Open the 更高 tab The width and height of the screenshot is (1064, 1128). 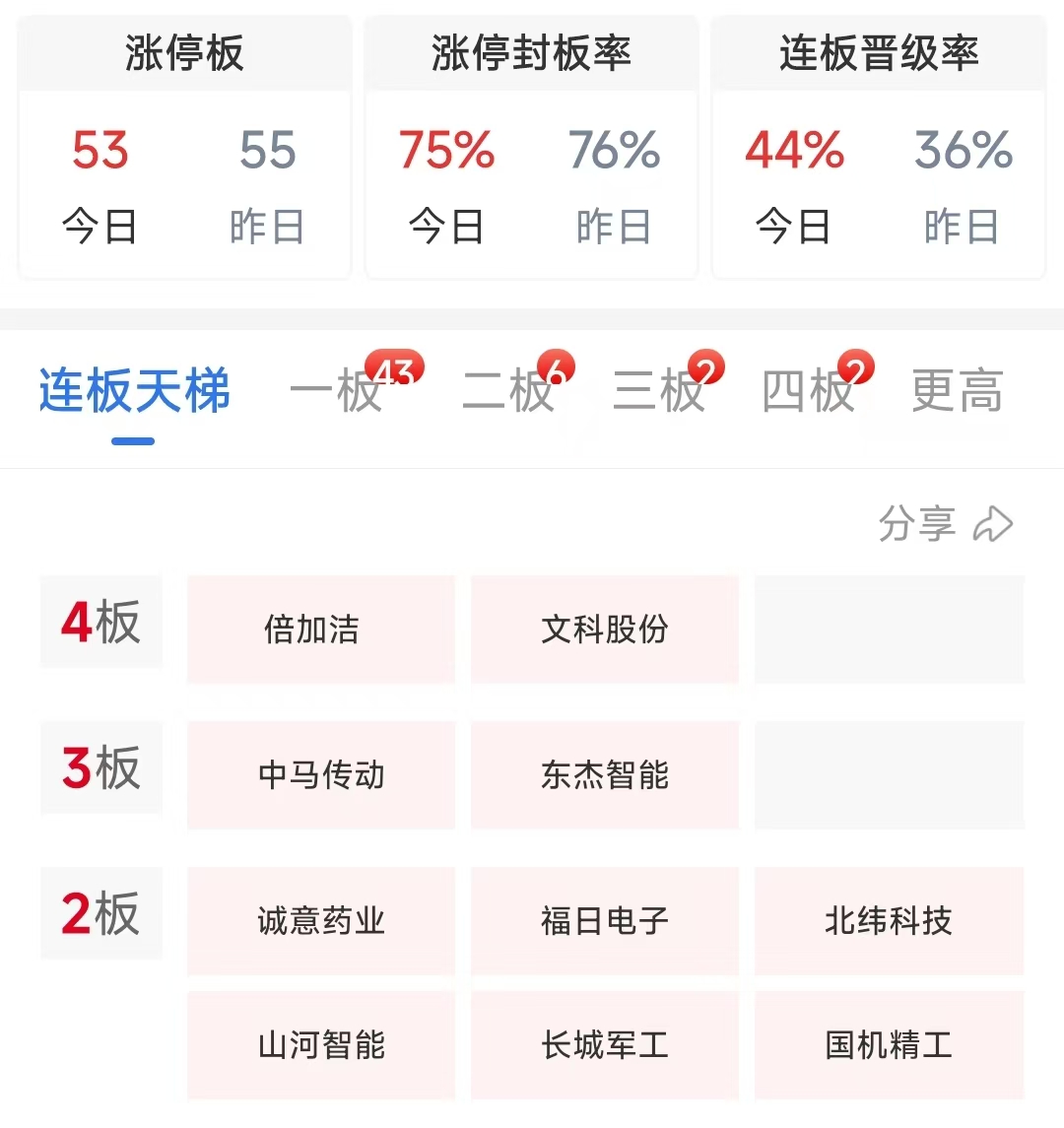click(x=957, y=391)
